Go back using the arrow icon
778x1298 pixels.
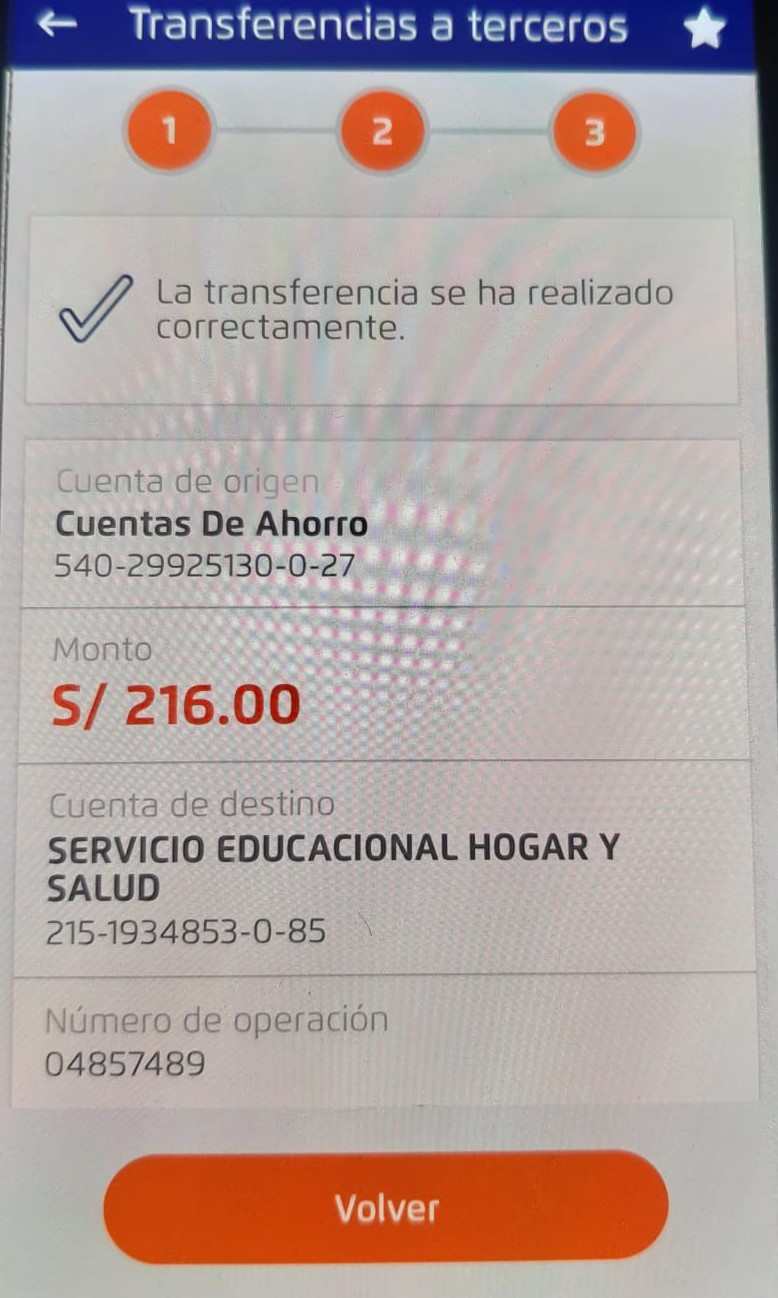click(x=59, y=25)
